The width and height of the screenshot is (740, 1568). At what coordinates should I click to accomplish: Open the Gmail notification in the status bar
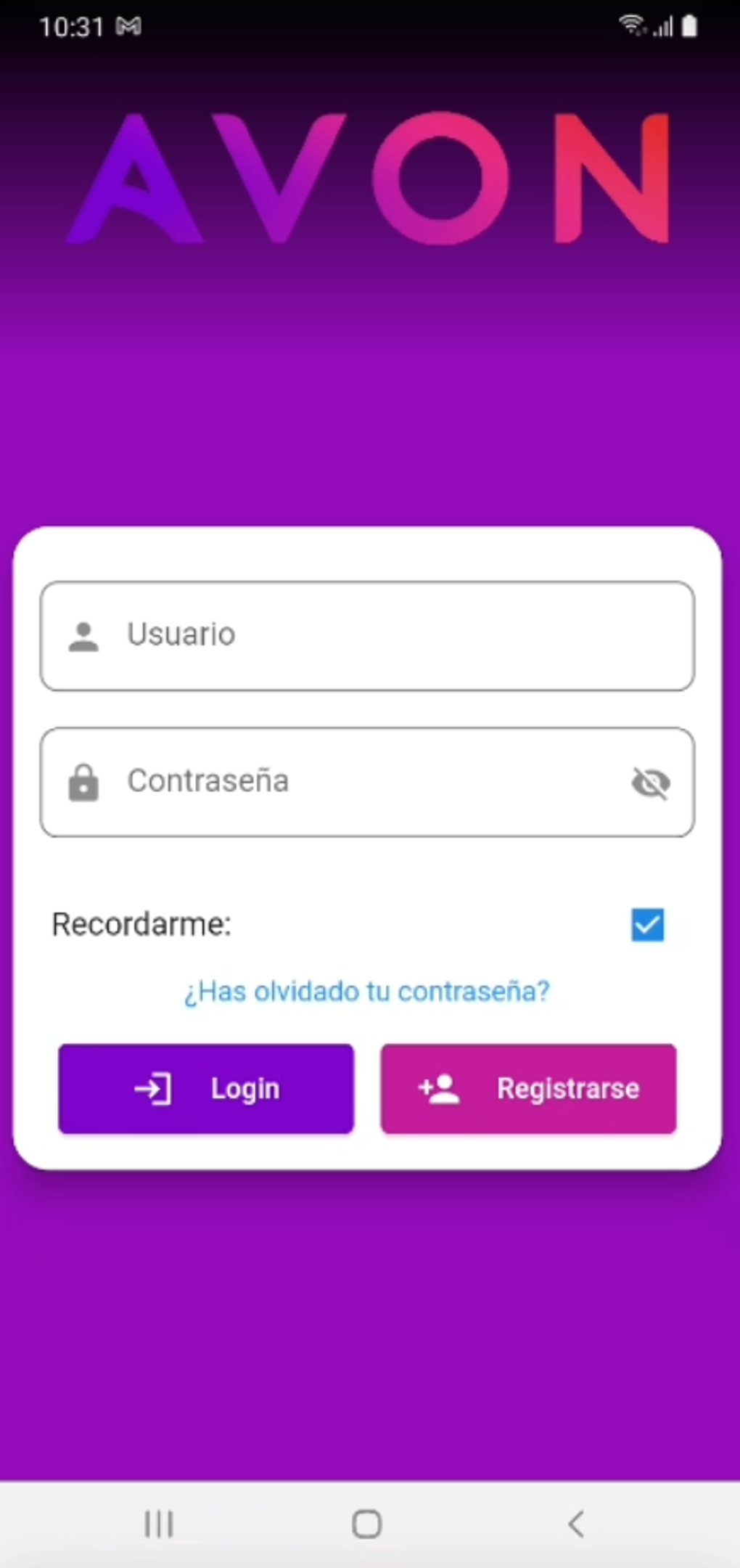click(x=127, y=26)
